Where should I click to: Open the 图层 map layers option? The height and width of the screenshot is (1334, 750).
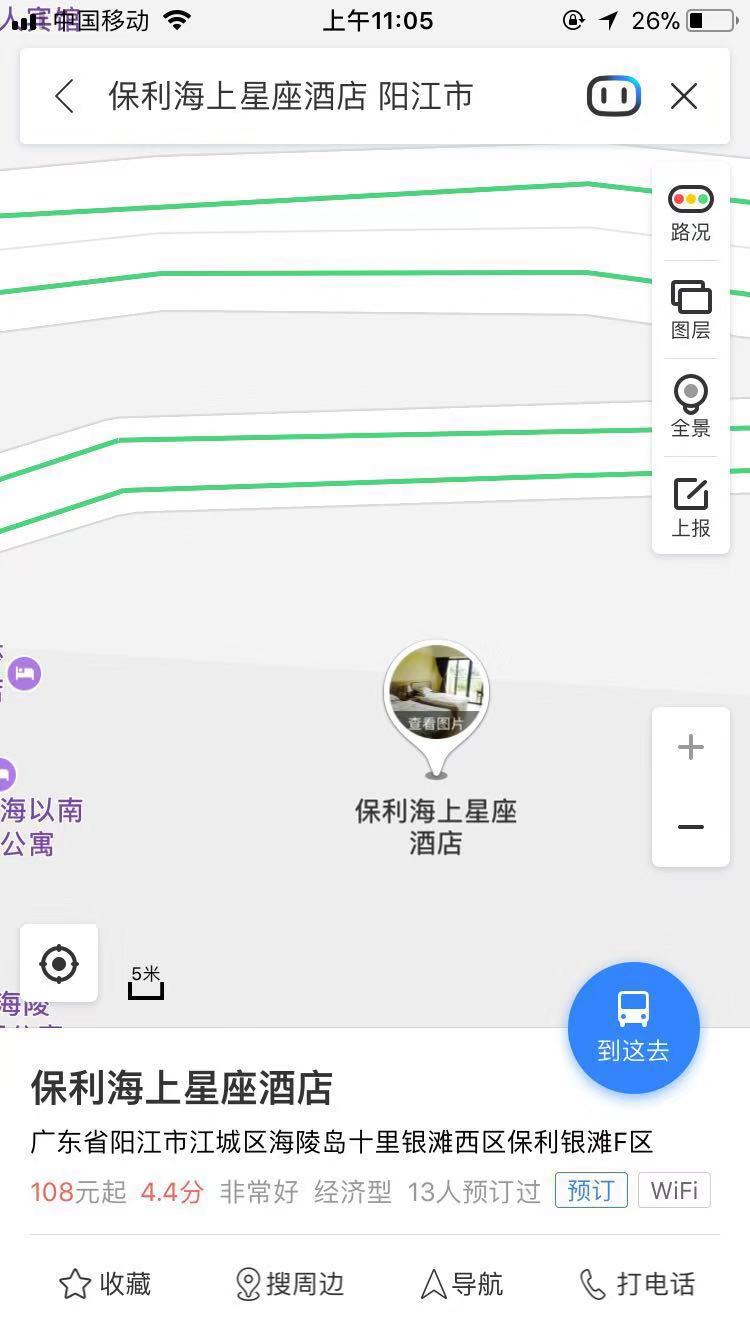coord(690,310)
